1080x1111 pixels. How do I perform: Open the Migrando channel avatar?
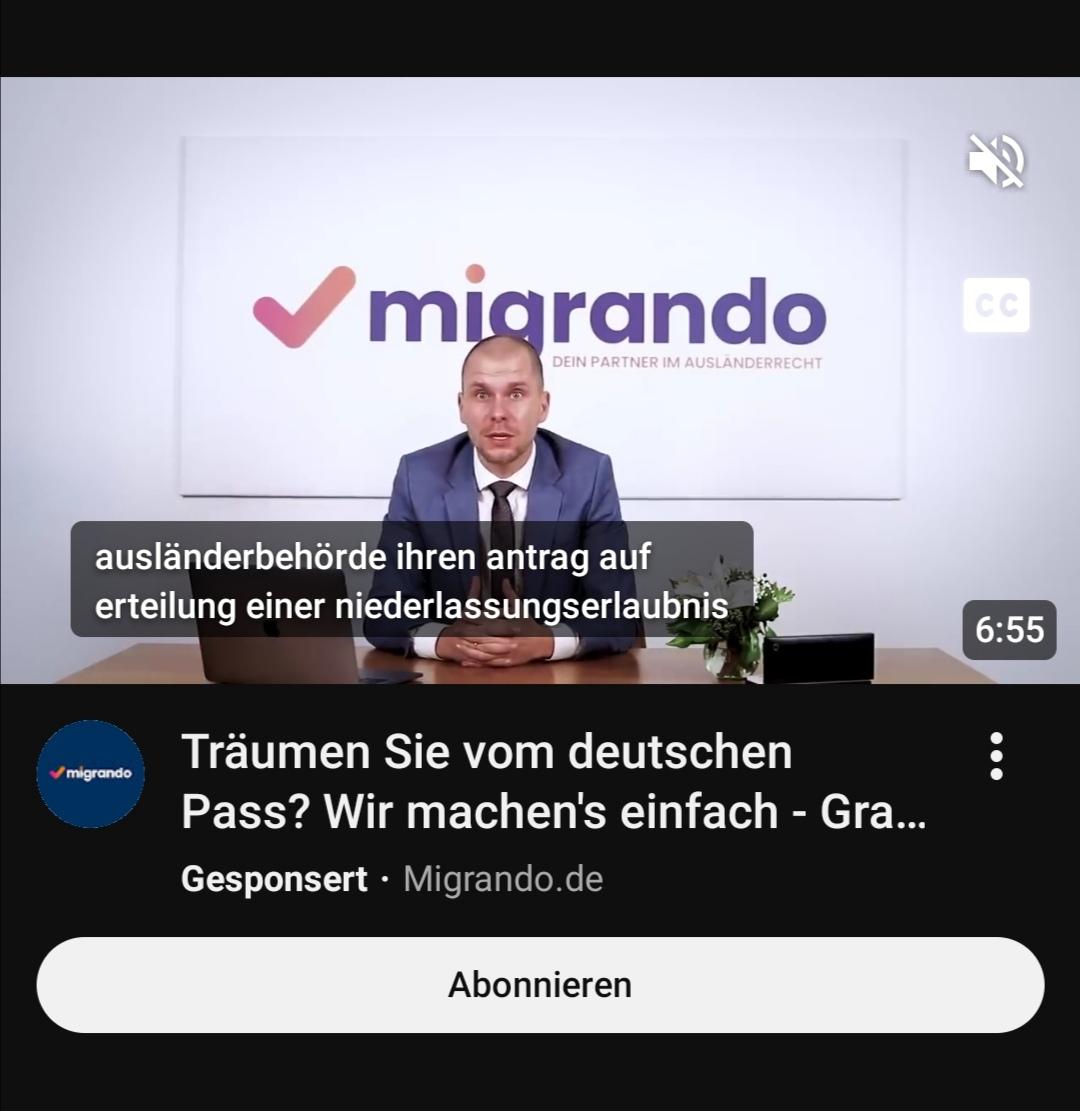(91, 774)
